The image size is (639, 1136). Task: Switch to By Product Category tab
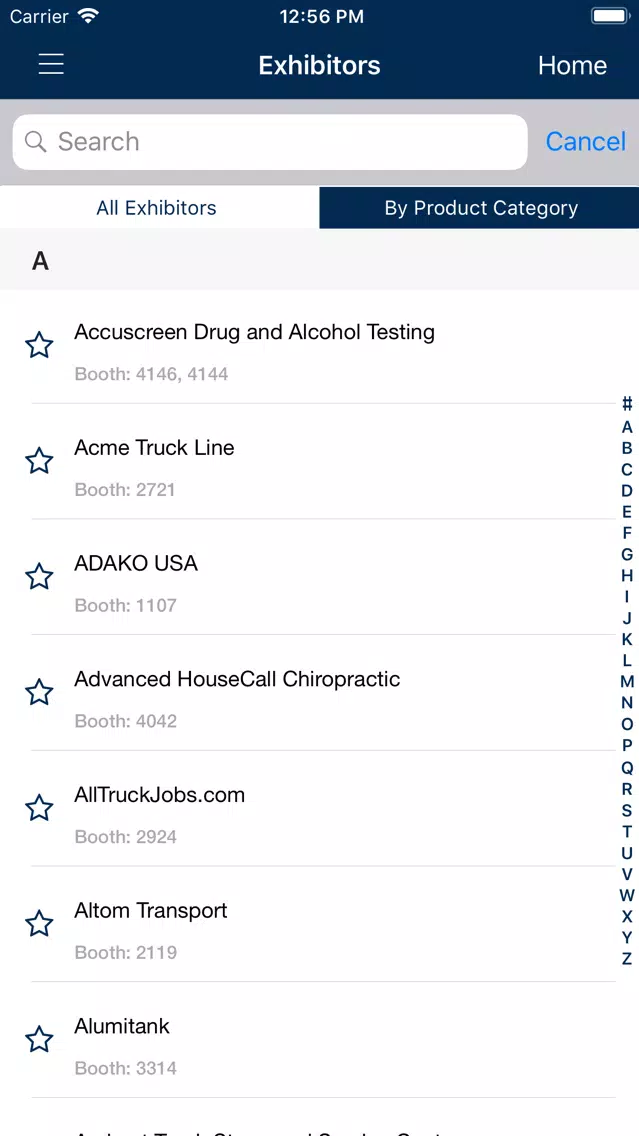pyautogui.click(x=480, y=208)
